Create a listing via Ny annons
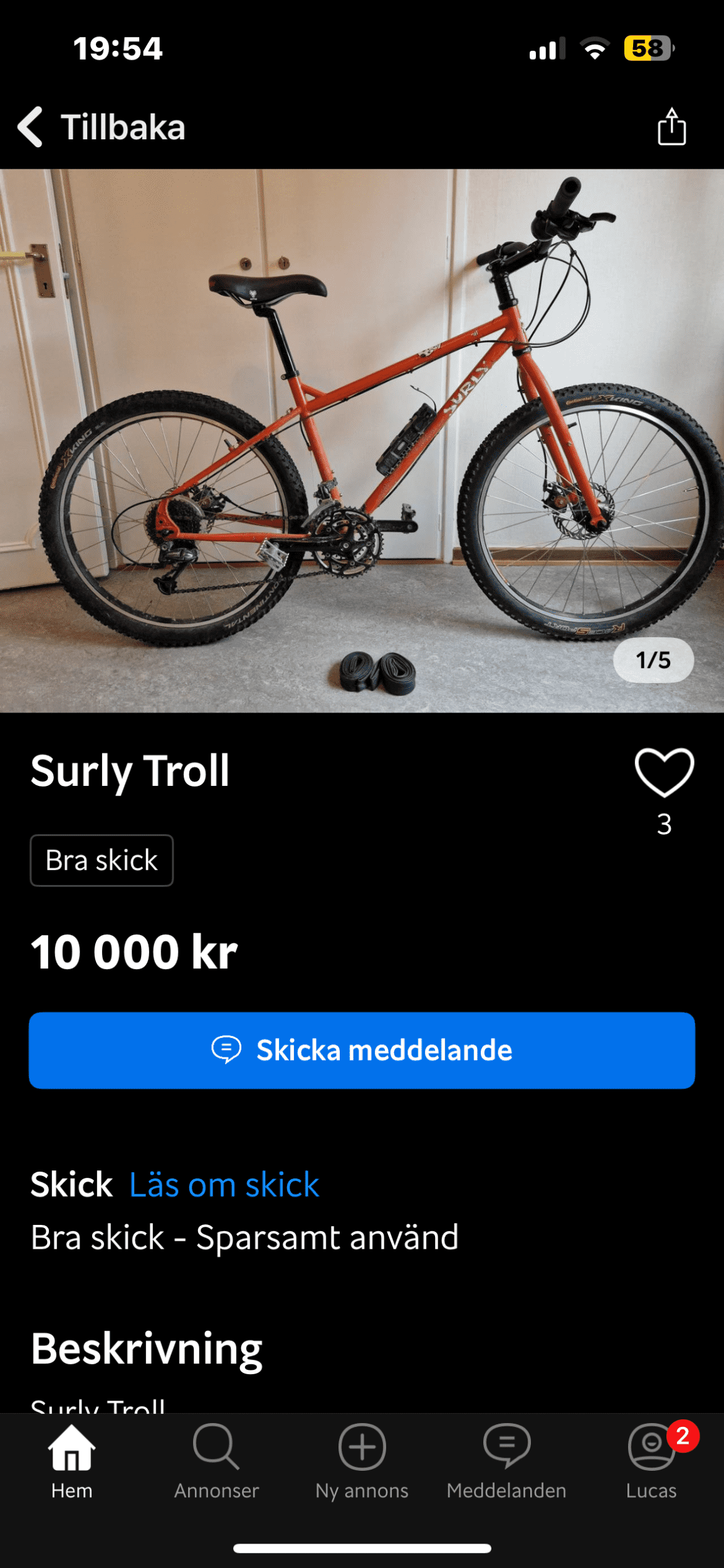This screenshot has width=724, height=1568. pos(362,1461)
